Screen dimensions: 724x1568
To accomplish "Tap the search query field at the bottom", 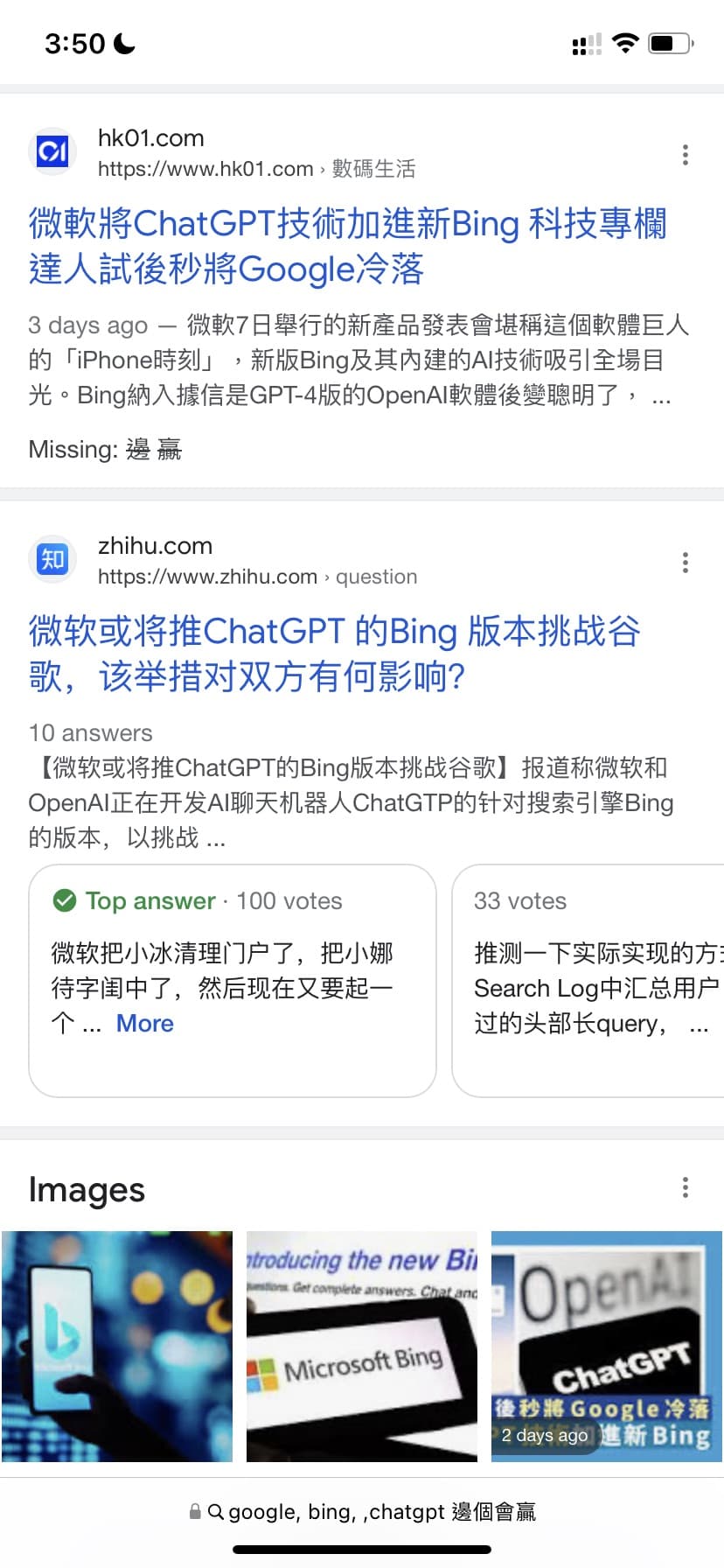I will (x=381, y=1511).
